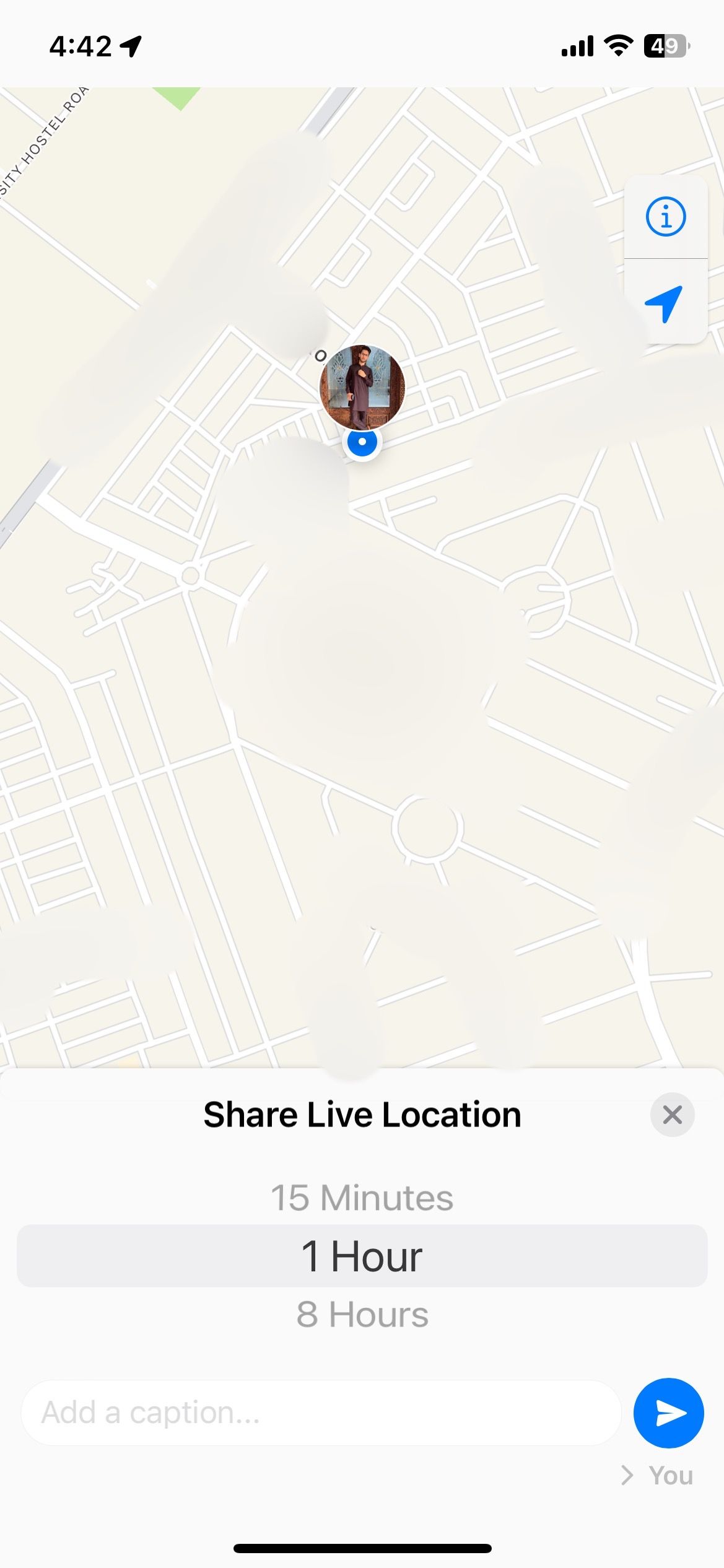Tap the info button on the map
The image size is (724, 1568).
(x=667, y=217)
